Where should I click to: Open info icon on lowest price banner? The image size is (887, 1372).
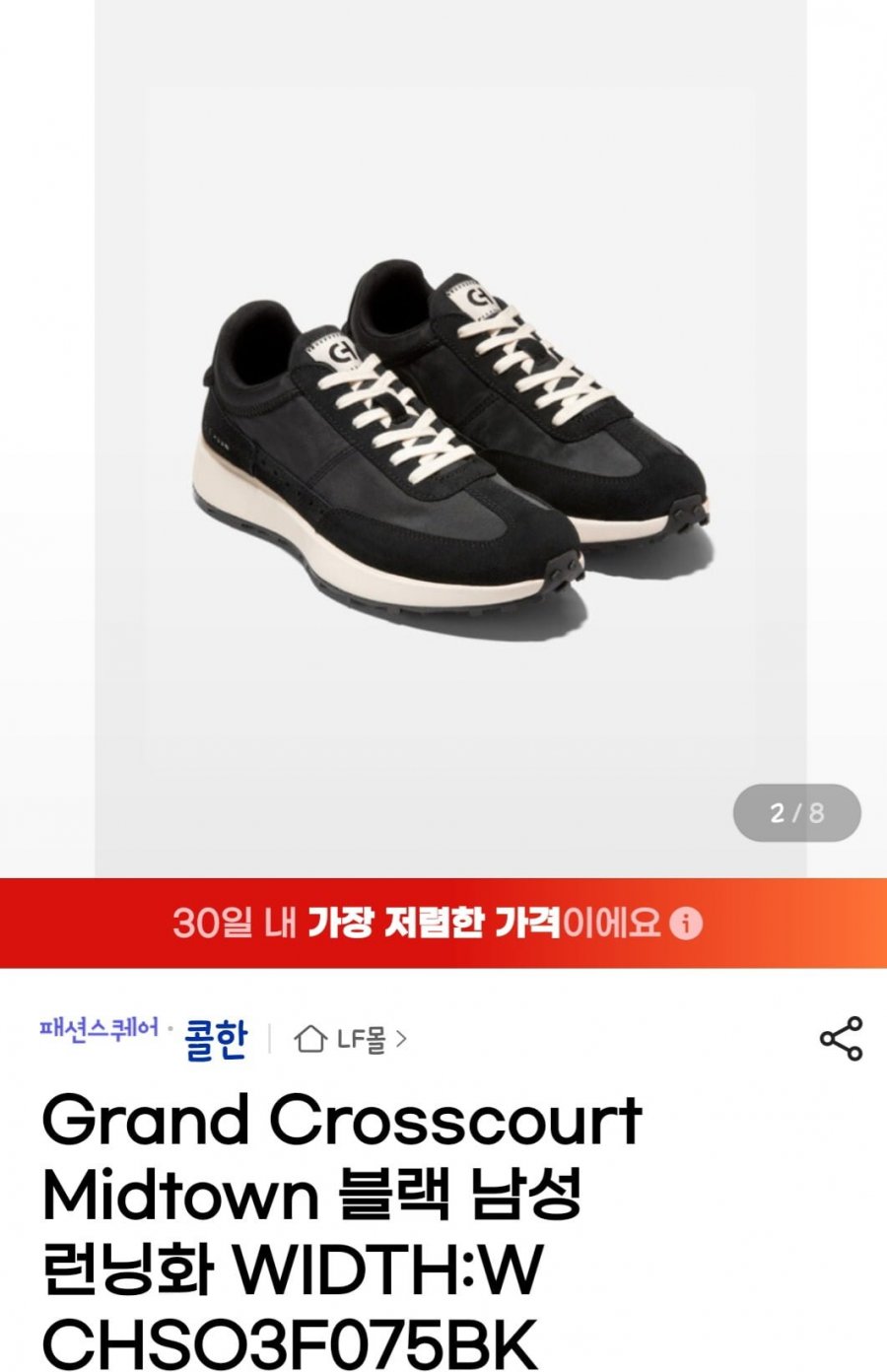pos(686,924)
